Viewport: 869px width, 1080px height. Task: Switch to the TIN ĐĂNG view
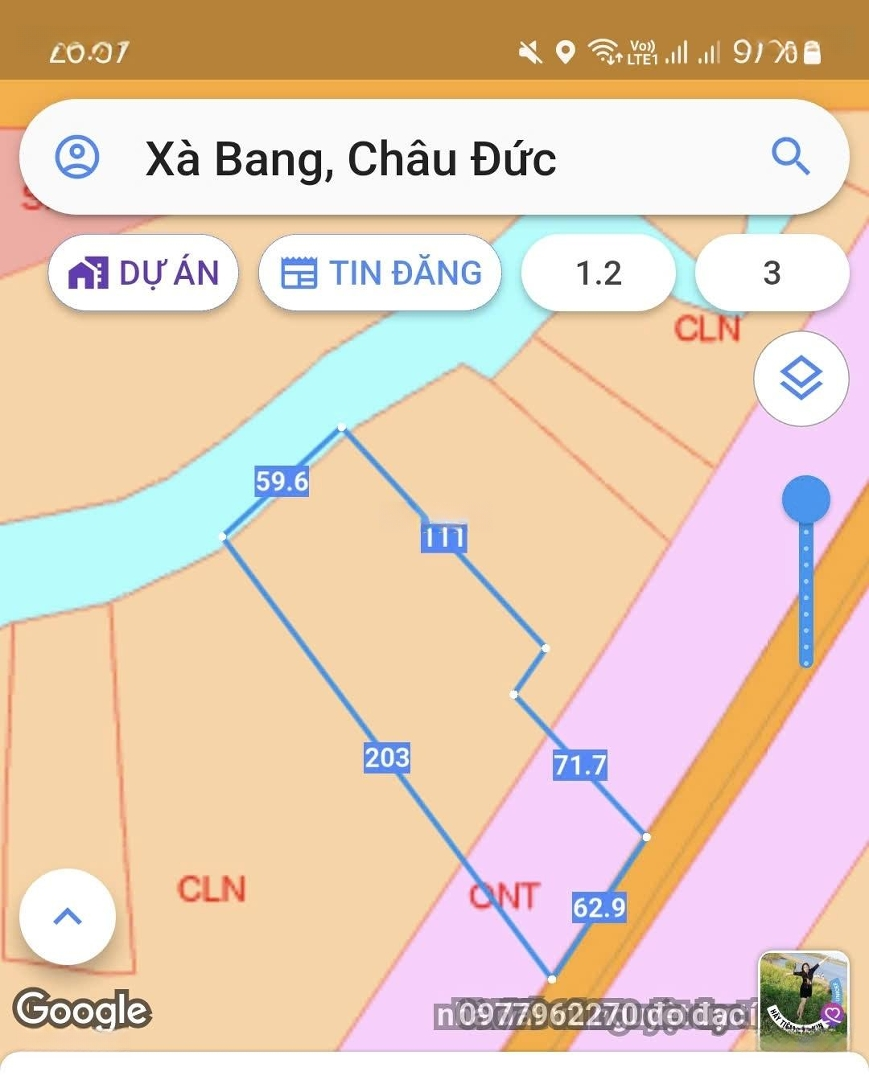tap(379, 271)
